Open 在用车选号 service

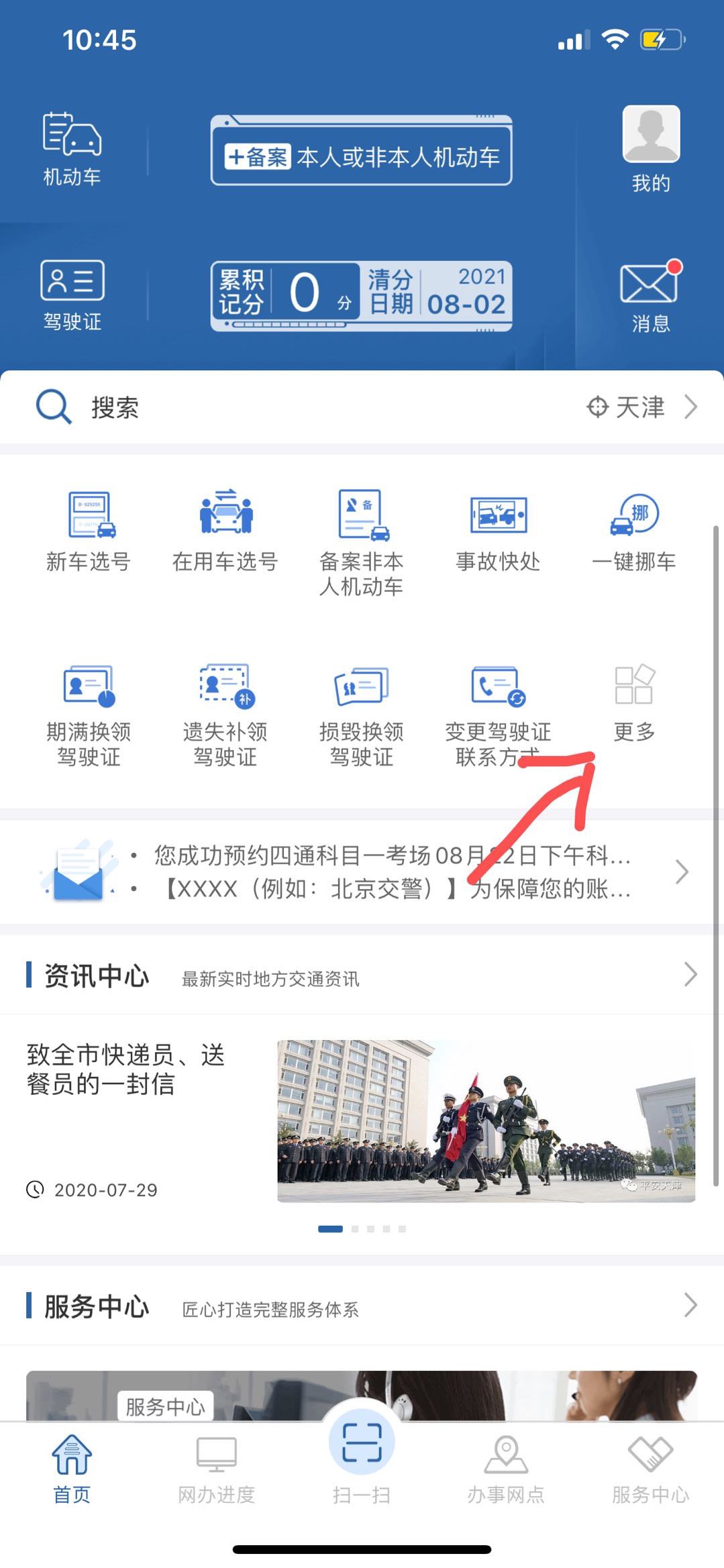[x=225, y=530]
